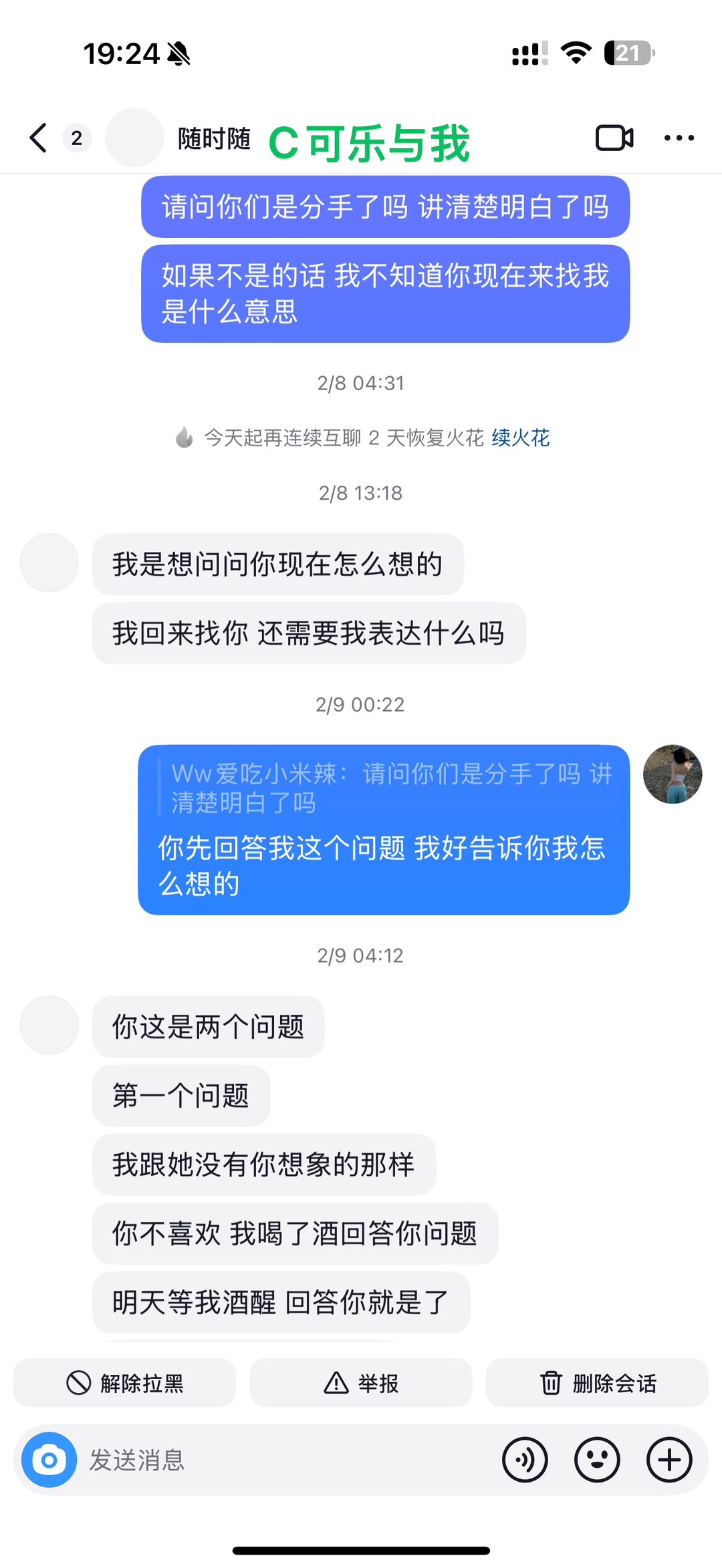Delete conversation with 删除会话
Screen dimensions: 722x1568
coord(597,1382)
